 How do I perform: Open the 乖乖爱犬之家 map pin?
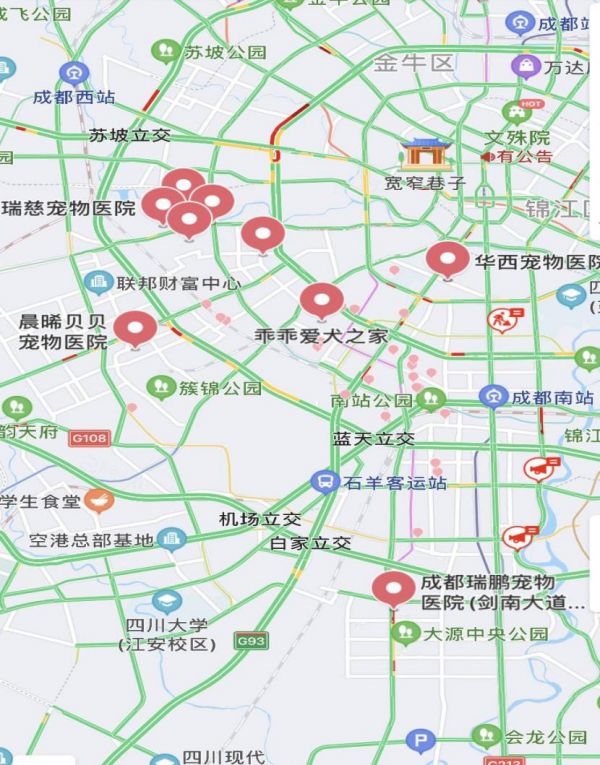(322, 300)
